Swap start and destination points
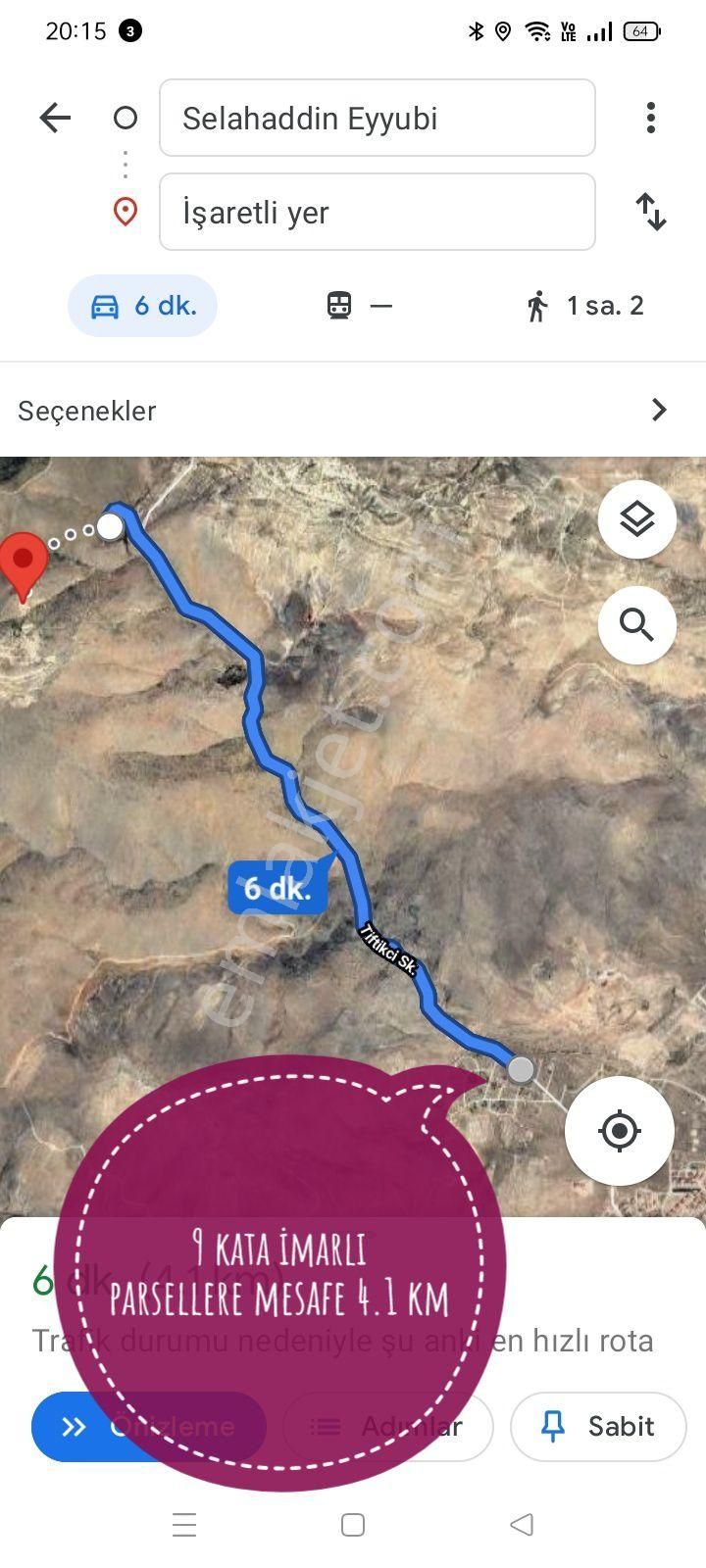The width and height of the screenshot is (706, 1568). click(652, 212)
